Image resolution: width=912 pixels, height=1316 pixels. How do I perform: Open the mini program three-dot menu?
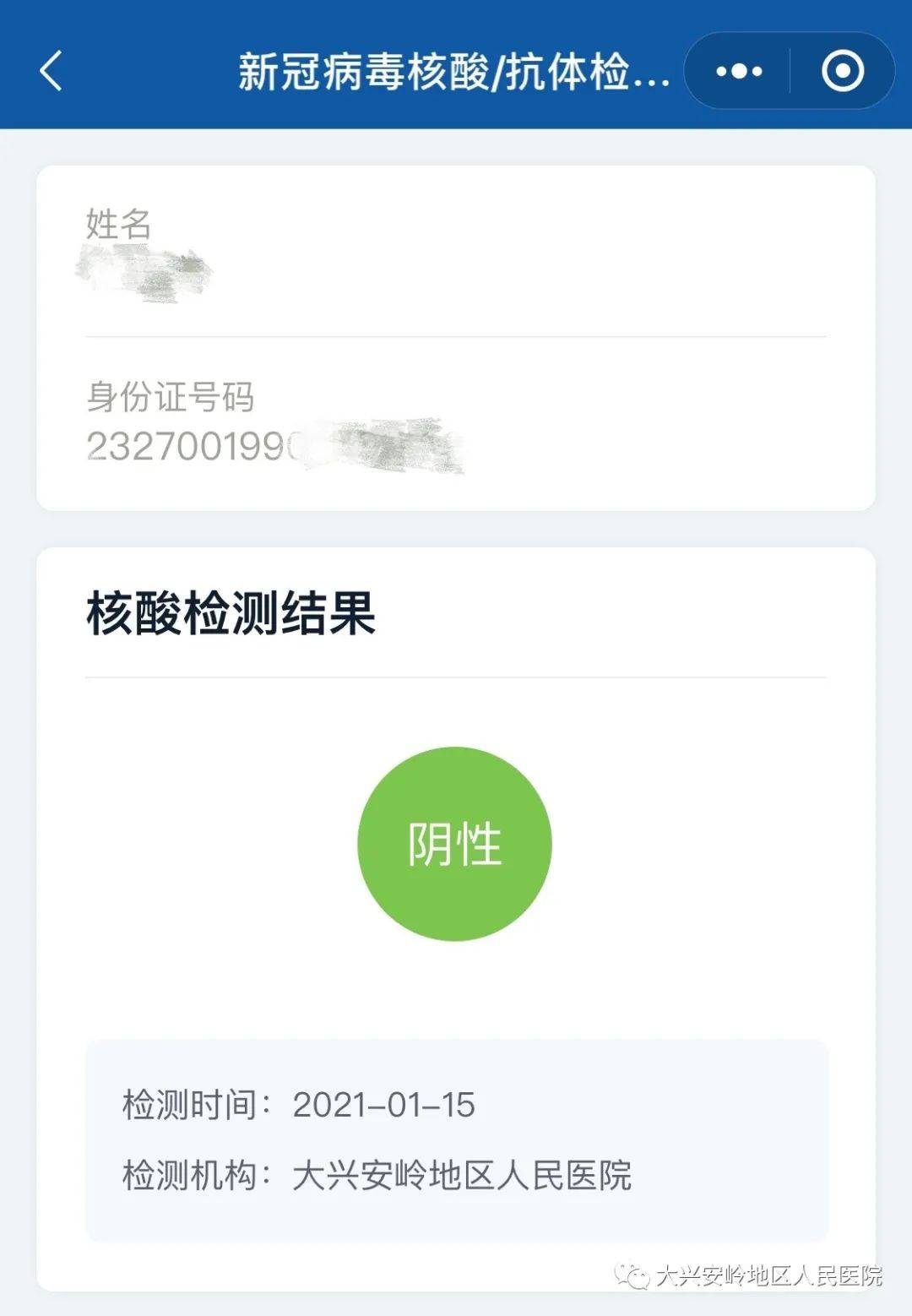click(739, 71)
